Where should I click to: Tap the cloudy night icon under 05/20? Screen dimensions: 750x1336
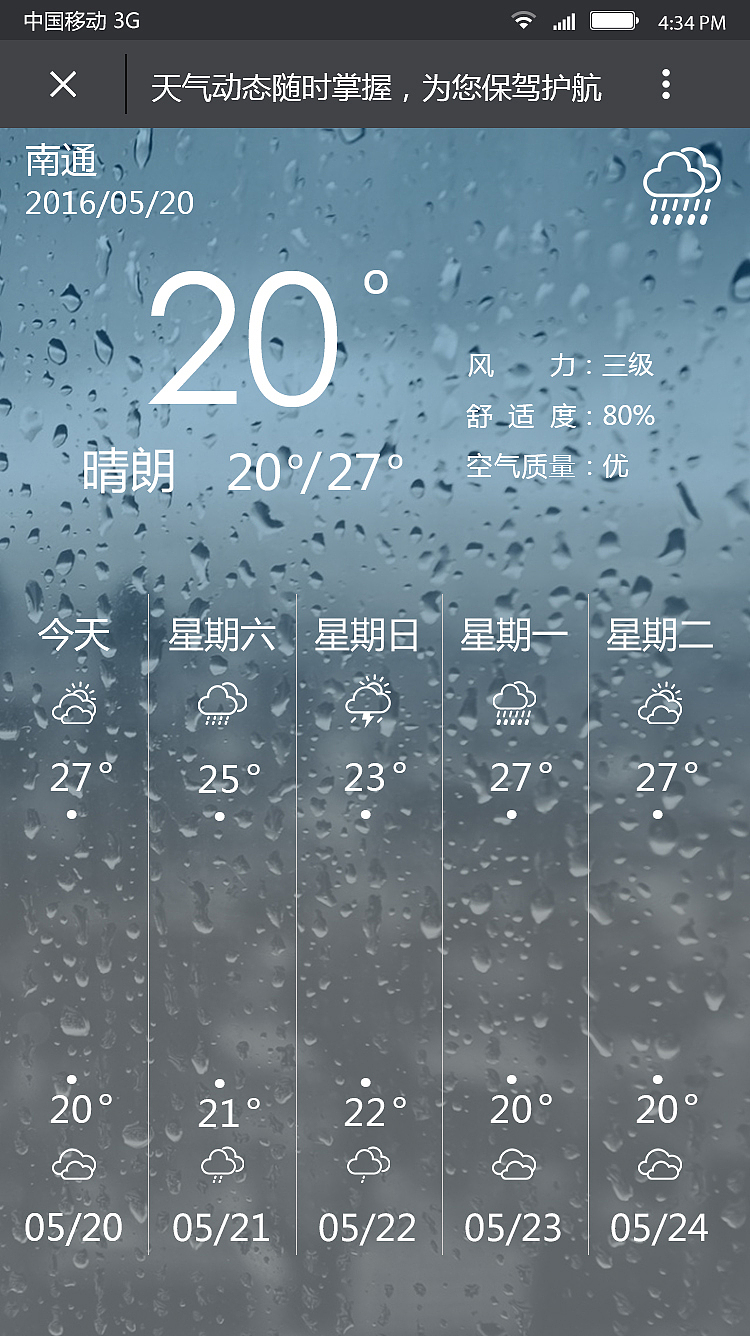tap(74, 1163)
